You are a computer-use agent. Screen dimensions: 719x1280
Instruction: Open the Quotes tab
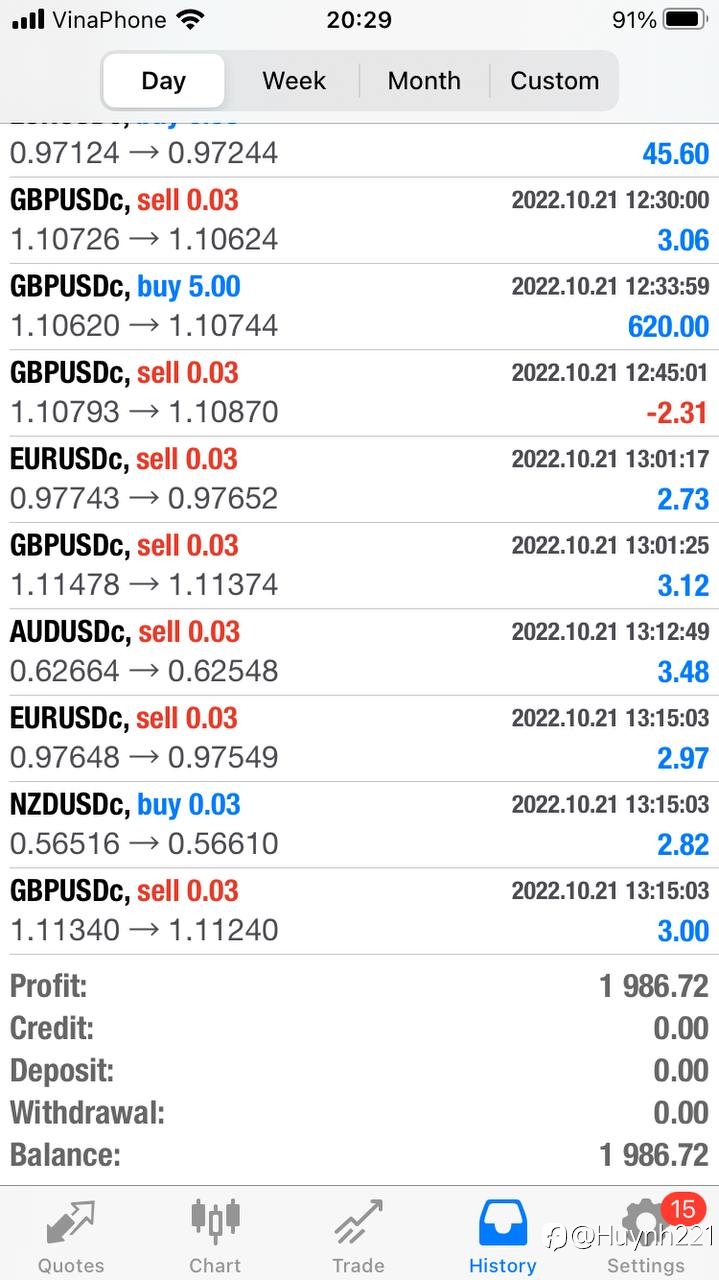coord(71,1237)
